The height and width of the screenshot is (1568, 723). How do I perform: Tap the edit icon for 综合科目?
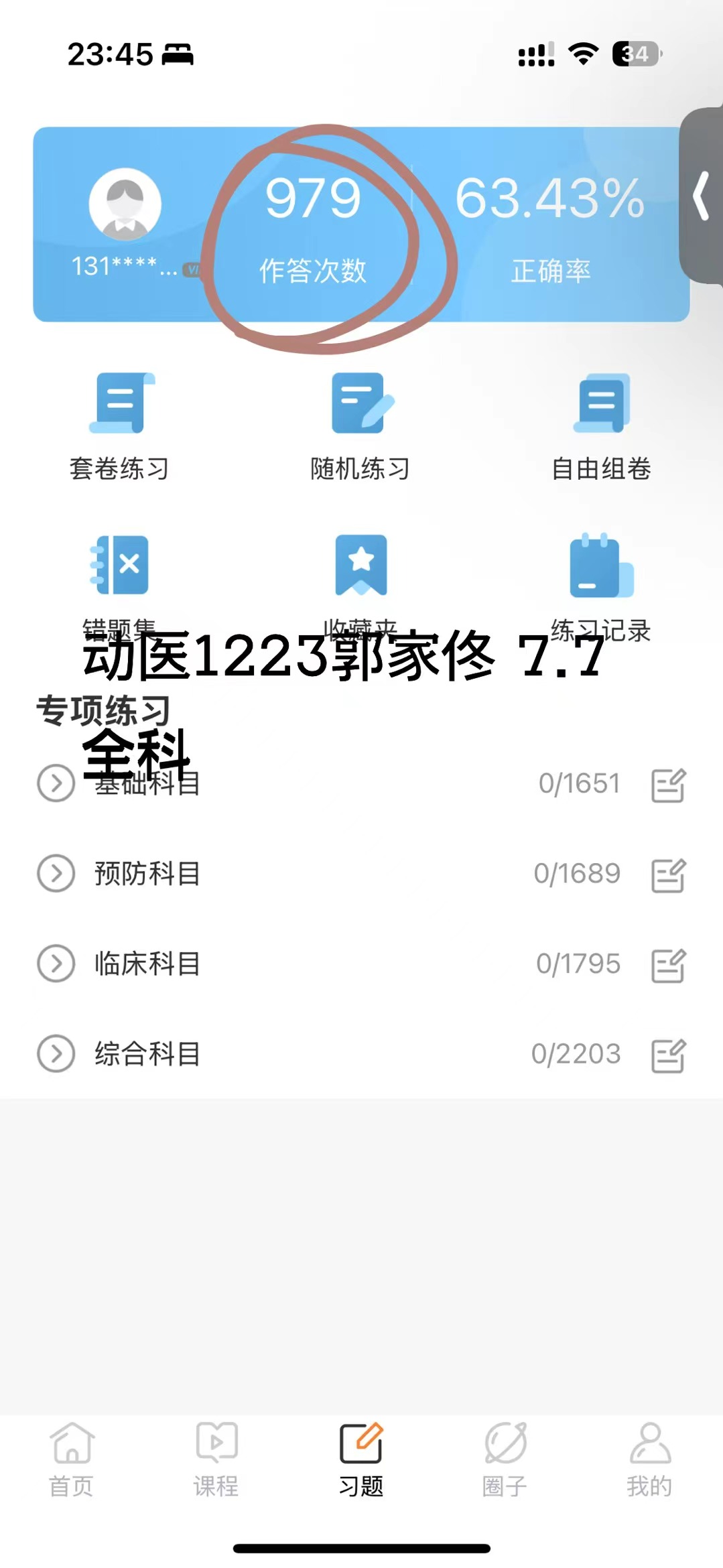click(x=668, y=1056)
